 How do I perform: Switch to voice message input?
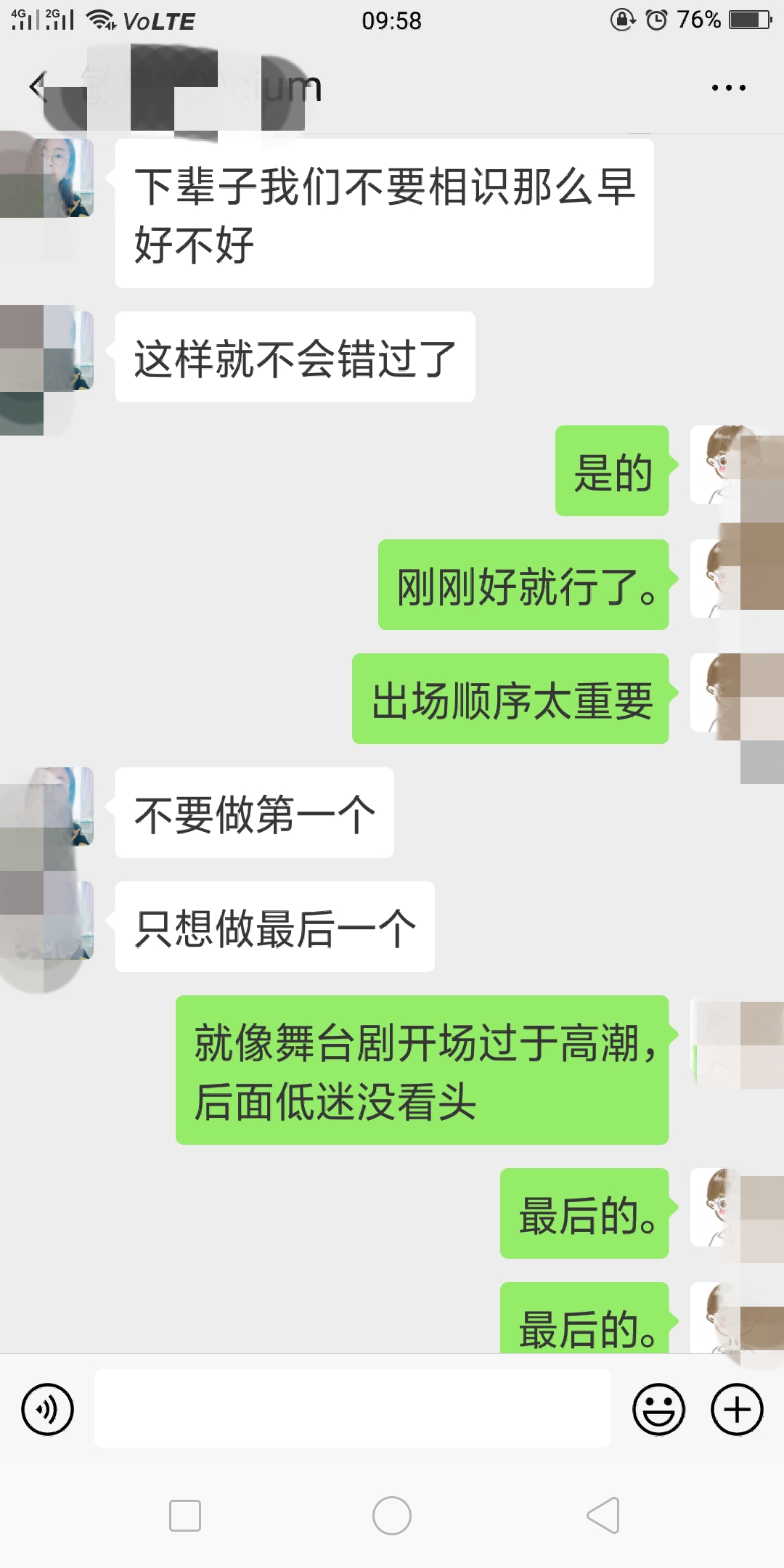48,1410
